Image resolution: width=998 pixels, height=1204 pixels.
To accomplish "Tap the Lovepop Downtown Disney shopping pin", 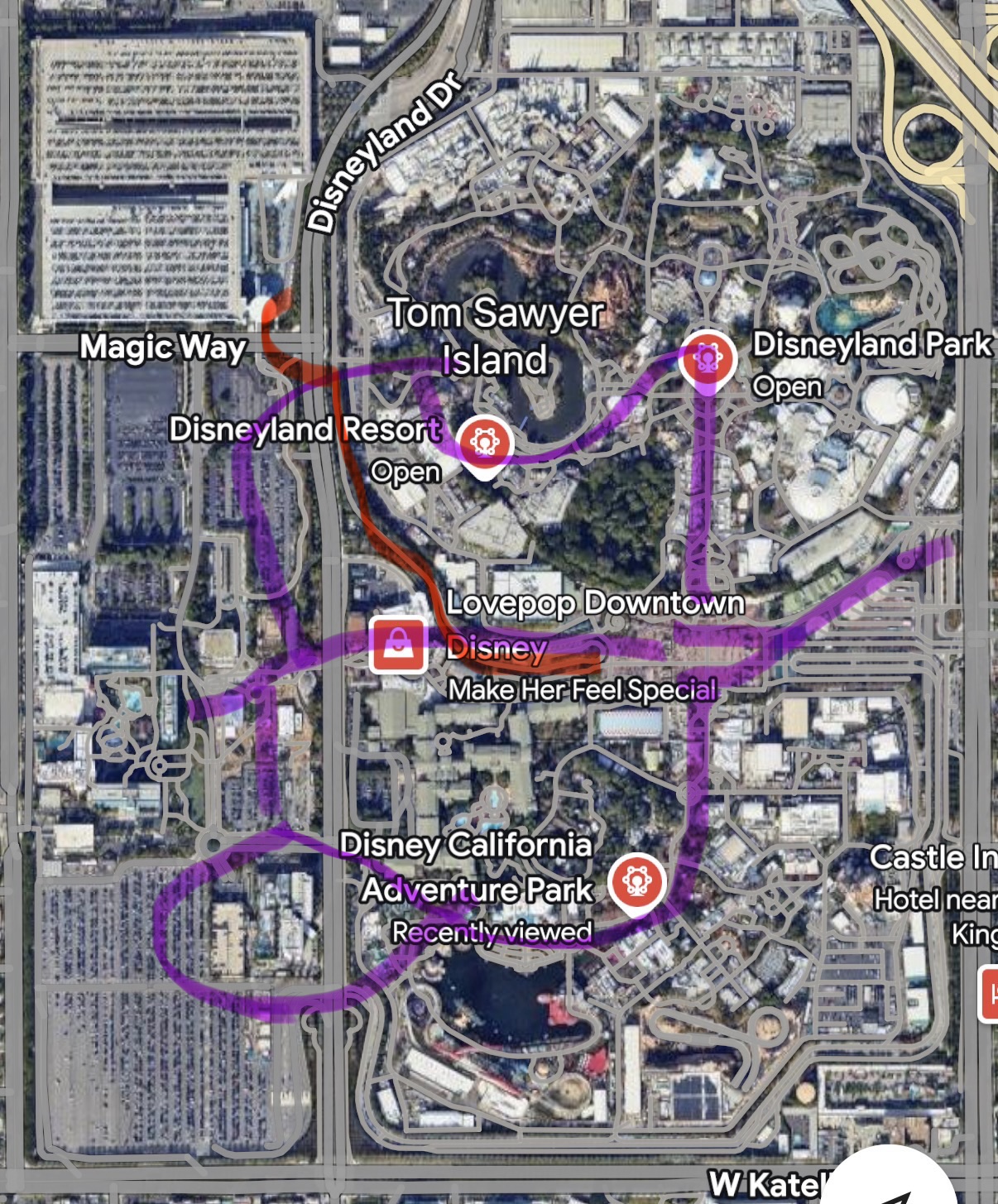I will (x=399, y=643).
